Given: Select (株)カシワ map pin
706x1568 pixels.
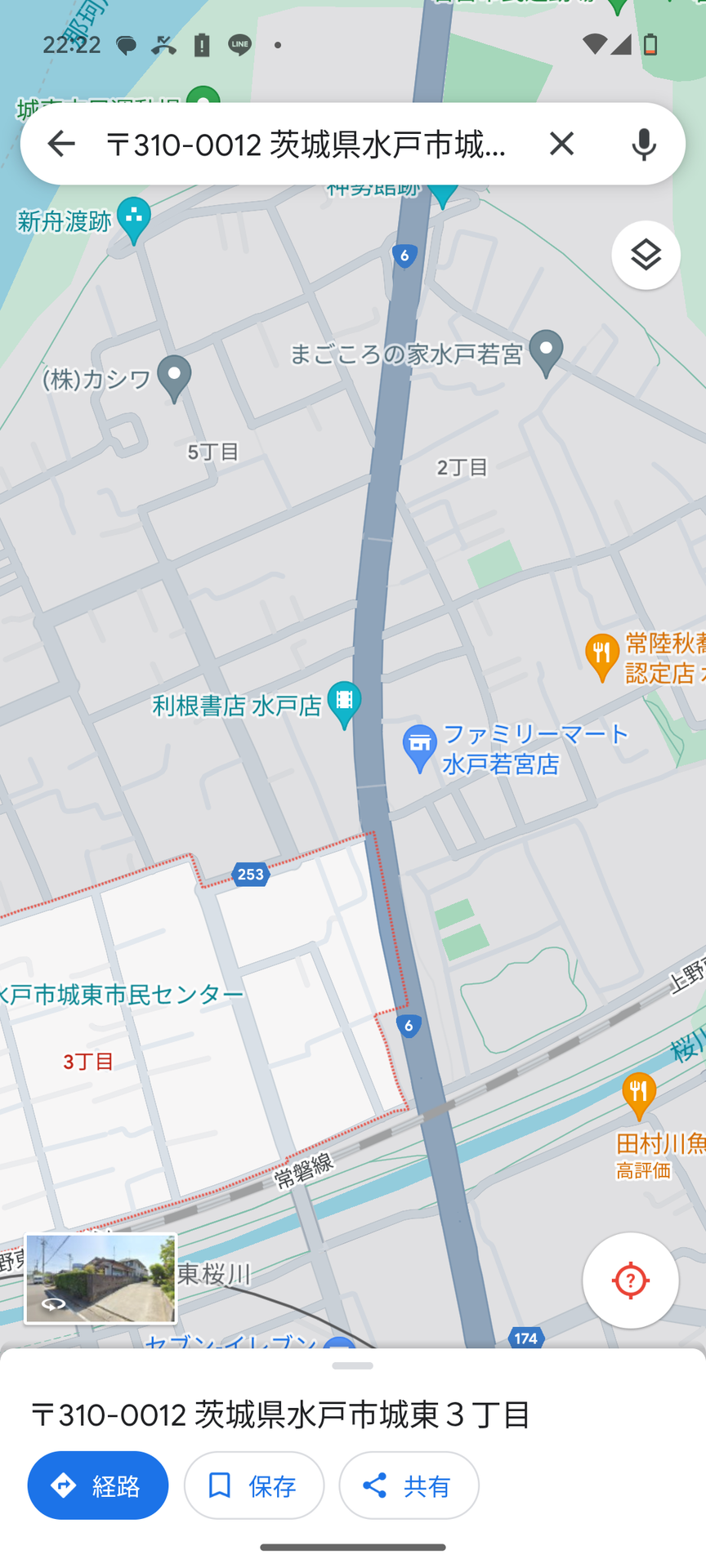Looking at the screenshot, I should coord(174,377).
